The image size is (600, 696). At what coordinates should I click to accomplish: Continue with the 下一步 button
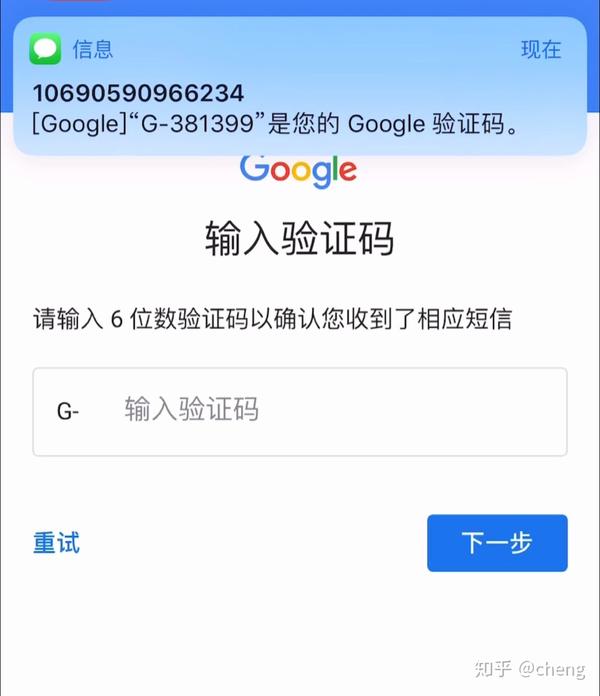[497, 543]
